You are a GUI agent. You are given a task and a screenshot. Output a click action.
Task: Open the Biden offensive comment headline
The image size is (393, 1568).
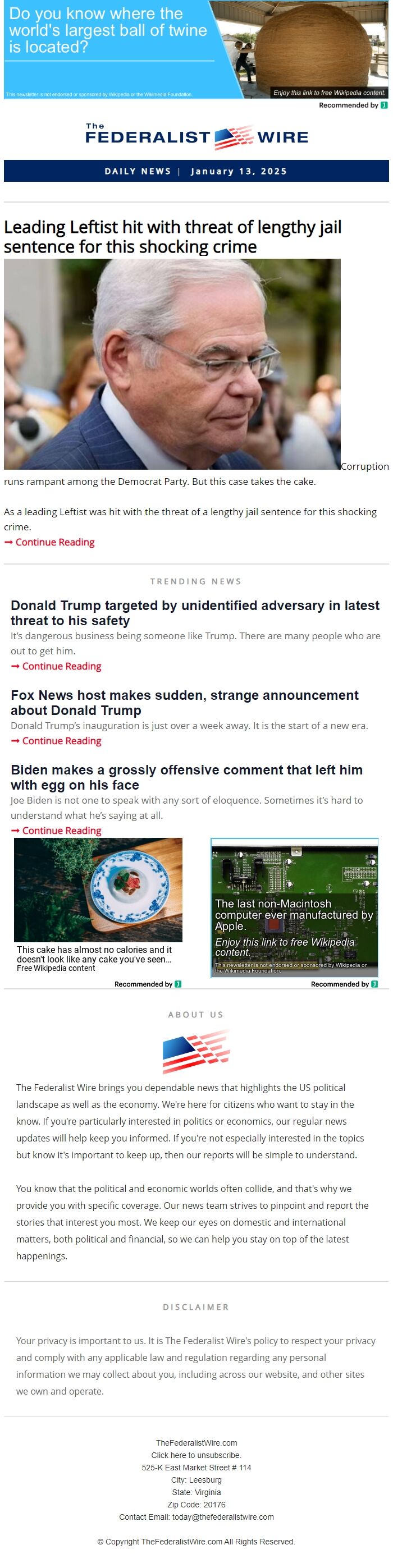click(x=186, y=777)
